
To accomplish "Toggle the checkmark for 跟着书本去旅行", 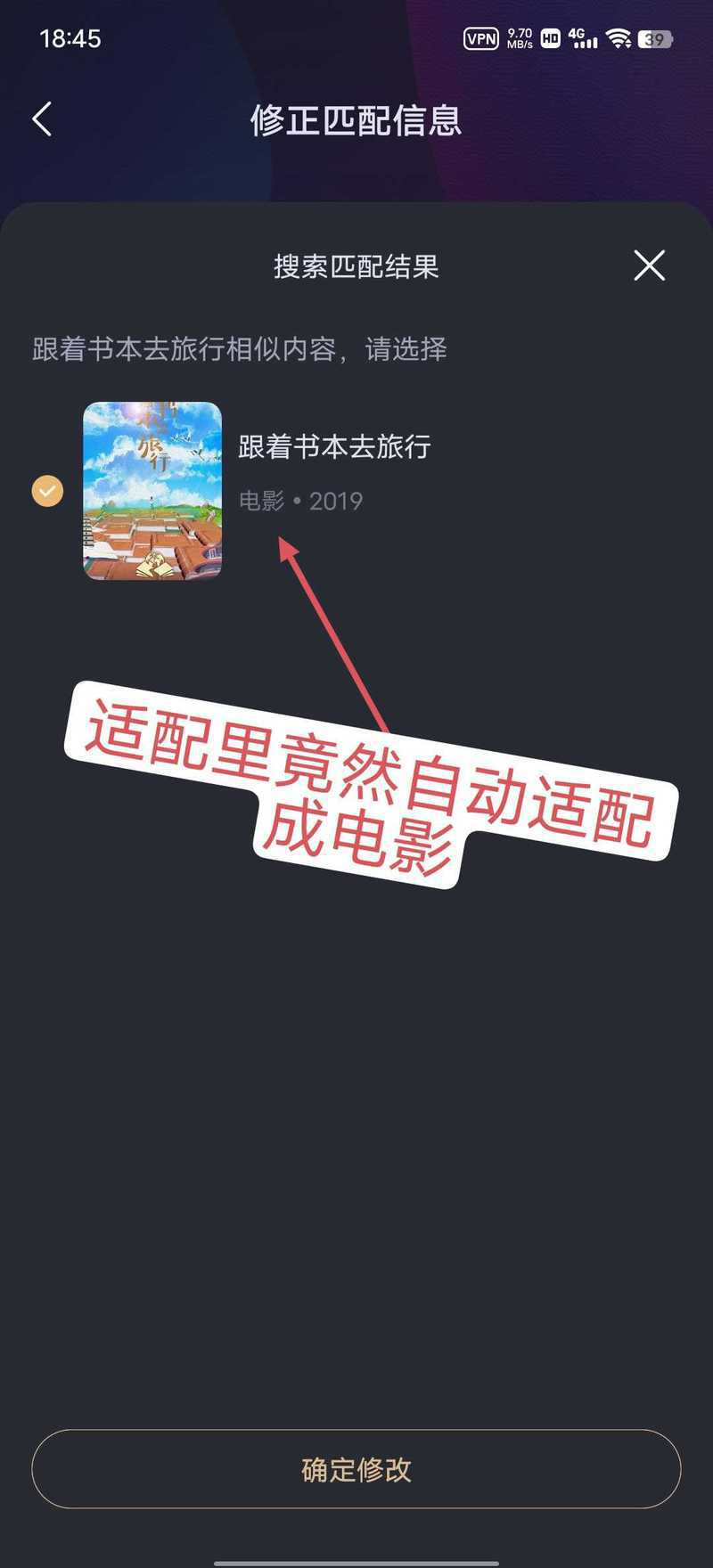I will [47, 491].
